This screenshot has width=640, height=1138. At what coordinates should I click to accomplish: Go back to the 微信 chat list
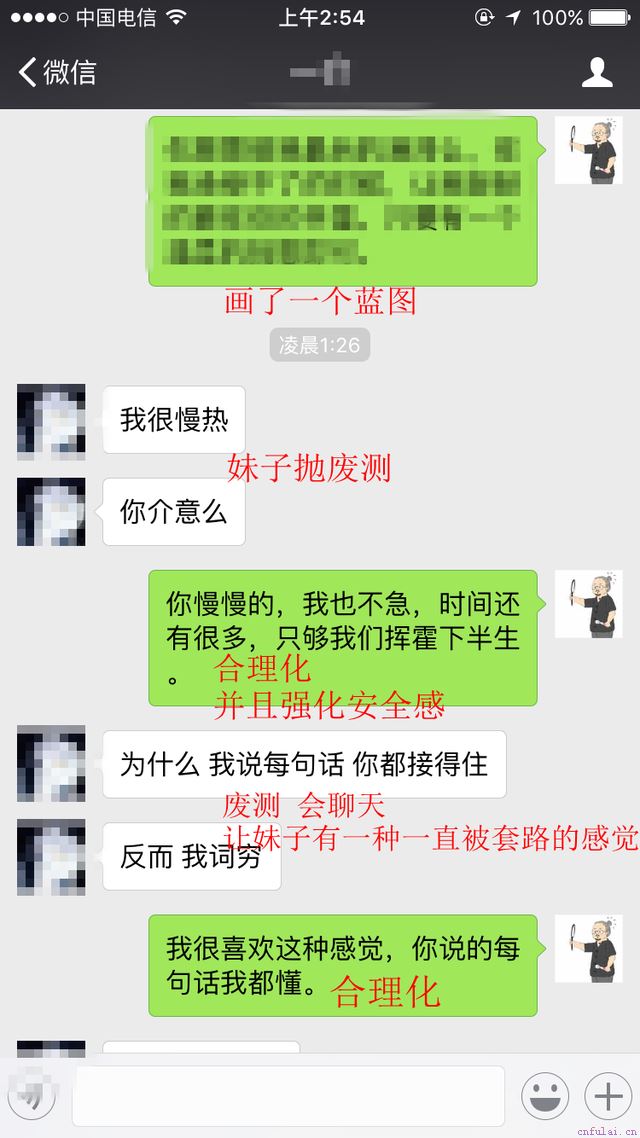[x=57, y=72]
